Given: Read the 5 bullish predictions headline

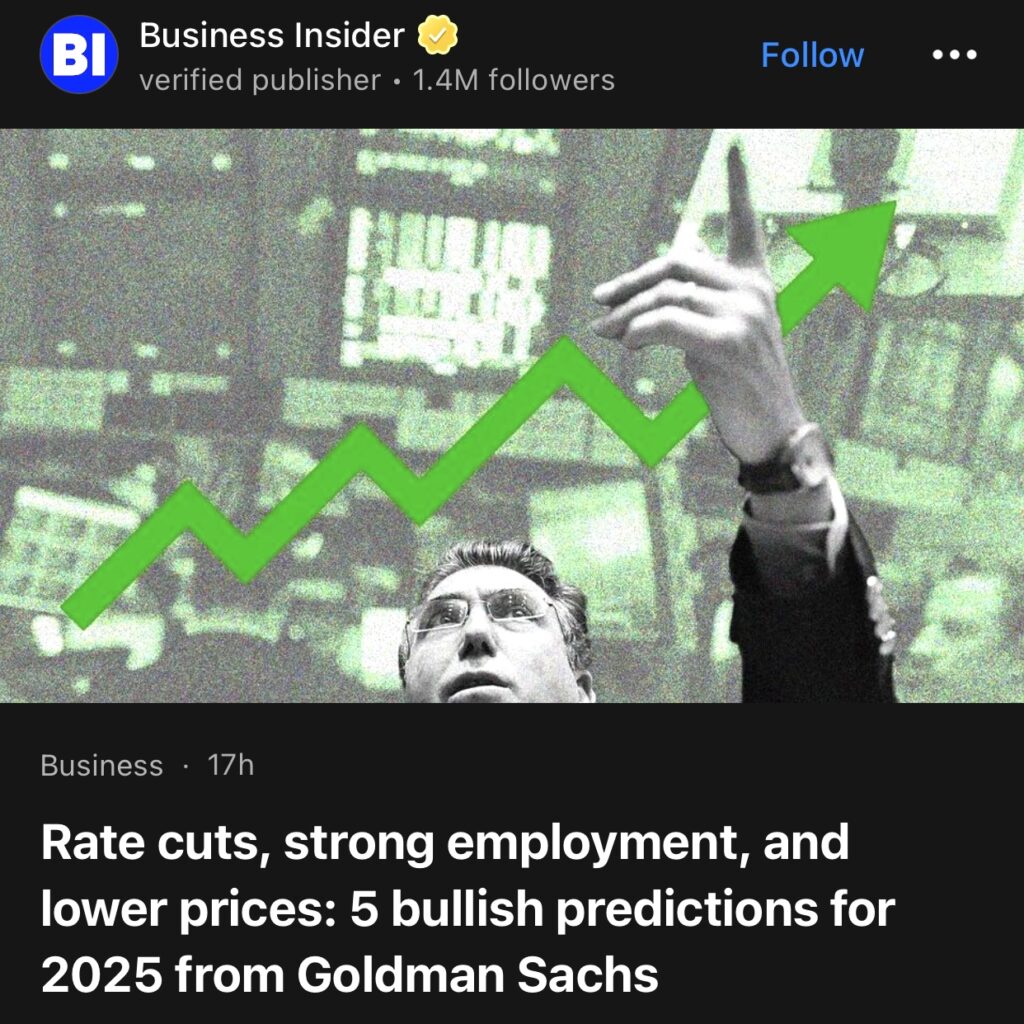Looking at the screenshot, I should (467, 908).
